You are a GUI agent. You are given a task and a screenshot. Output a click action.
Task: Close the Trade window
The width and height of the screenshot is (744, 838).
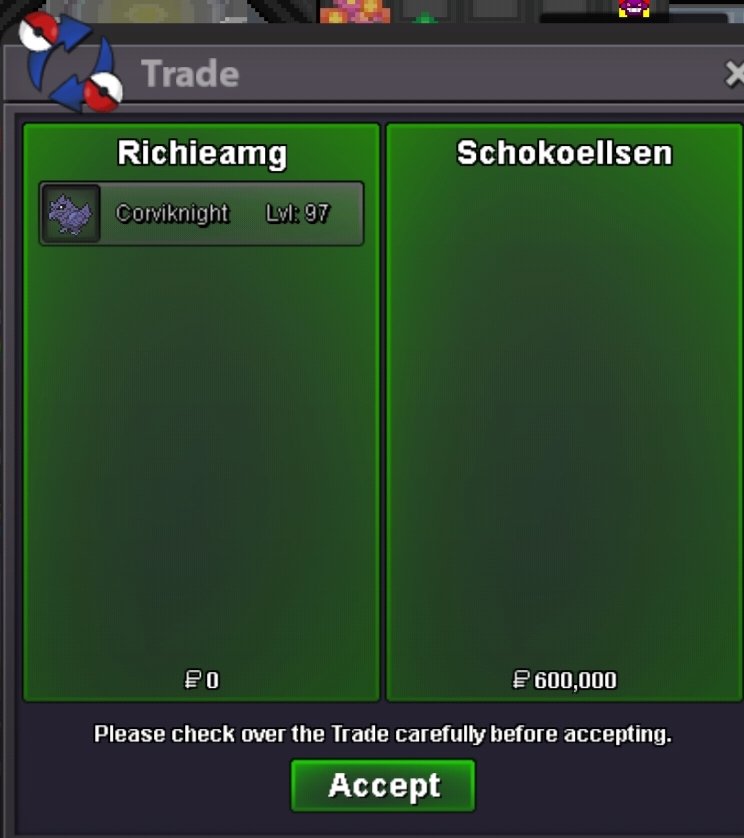[x=734, y=74]
